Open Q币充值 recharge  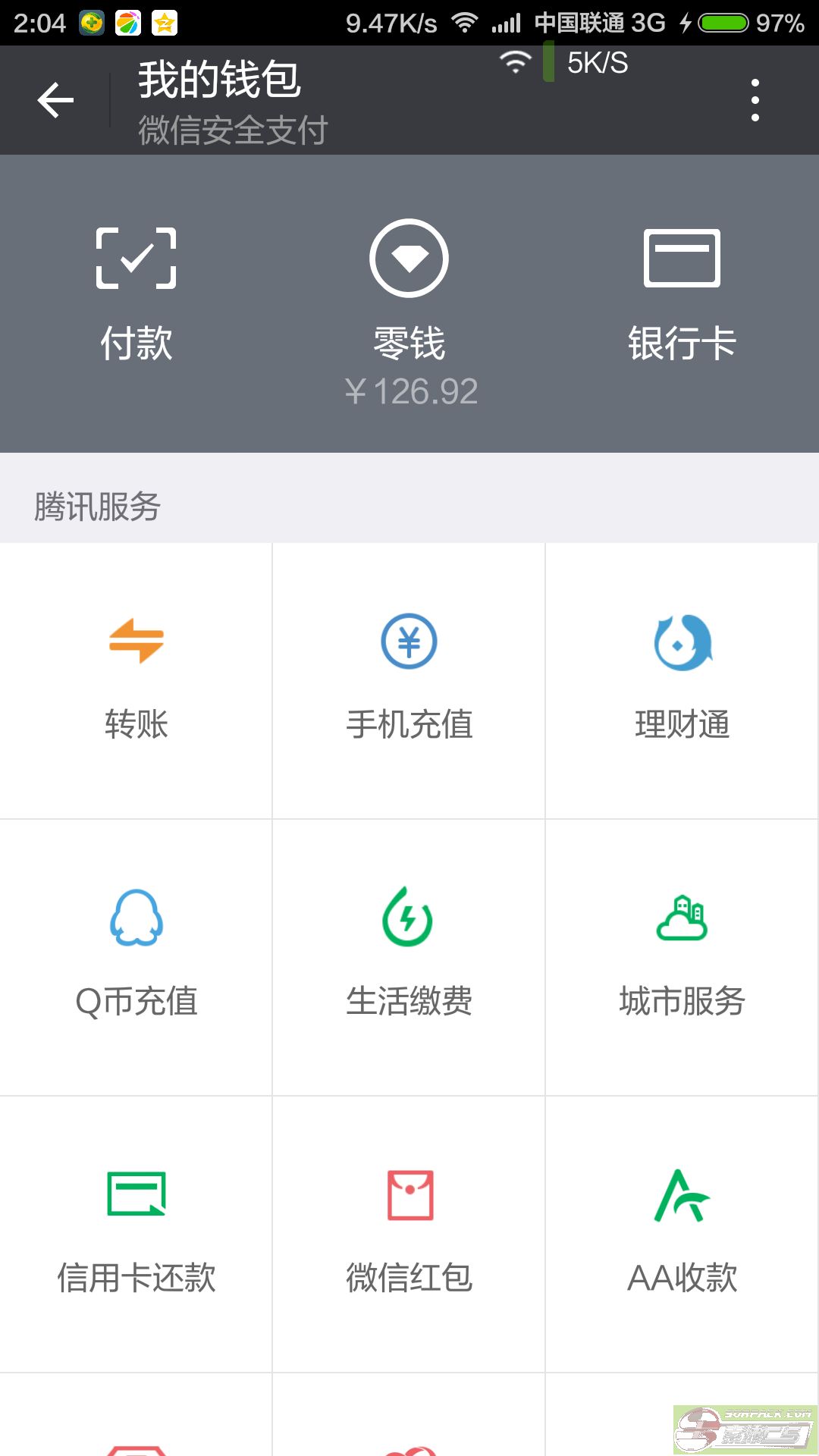click(x=136, y=957)
